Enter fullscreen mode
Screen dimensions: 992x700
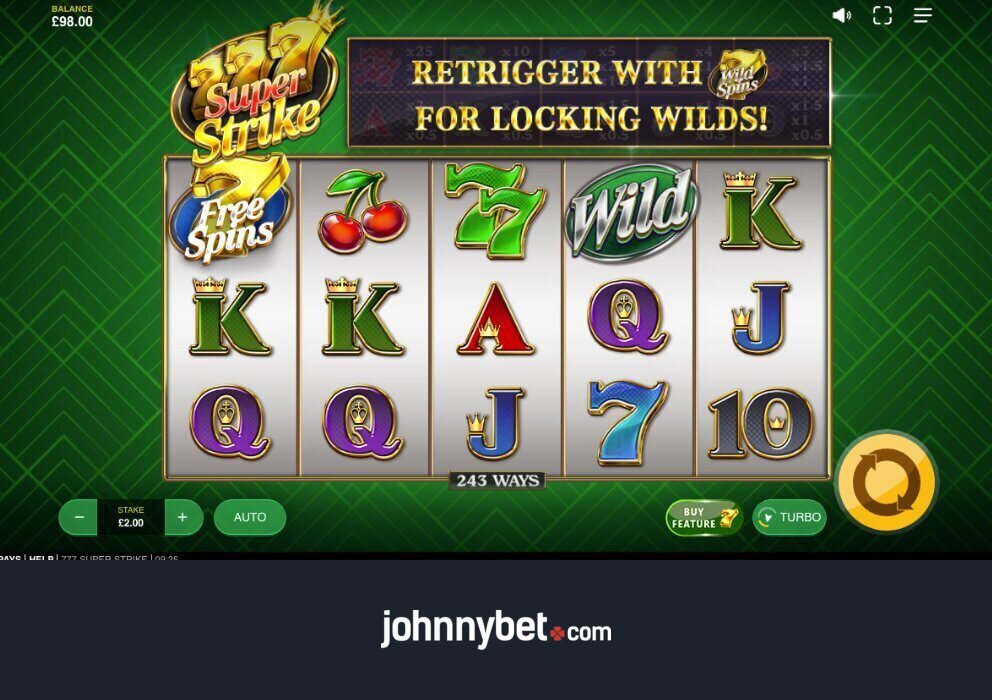[x=882, y=15]
